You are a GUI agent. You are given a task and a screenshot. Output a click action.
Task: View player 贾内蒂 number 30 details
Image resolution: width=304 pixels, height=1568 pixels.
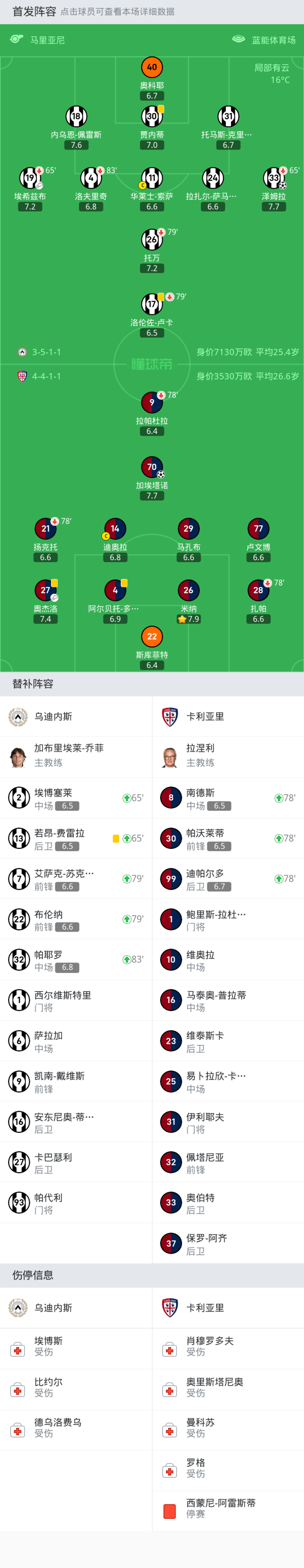point(152,117)
